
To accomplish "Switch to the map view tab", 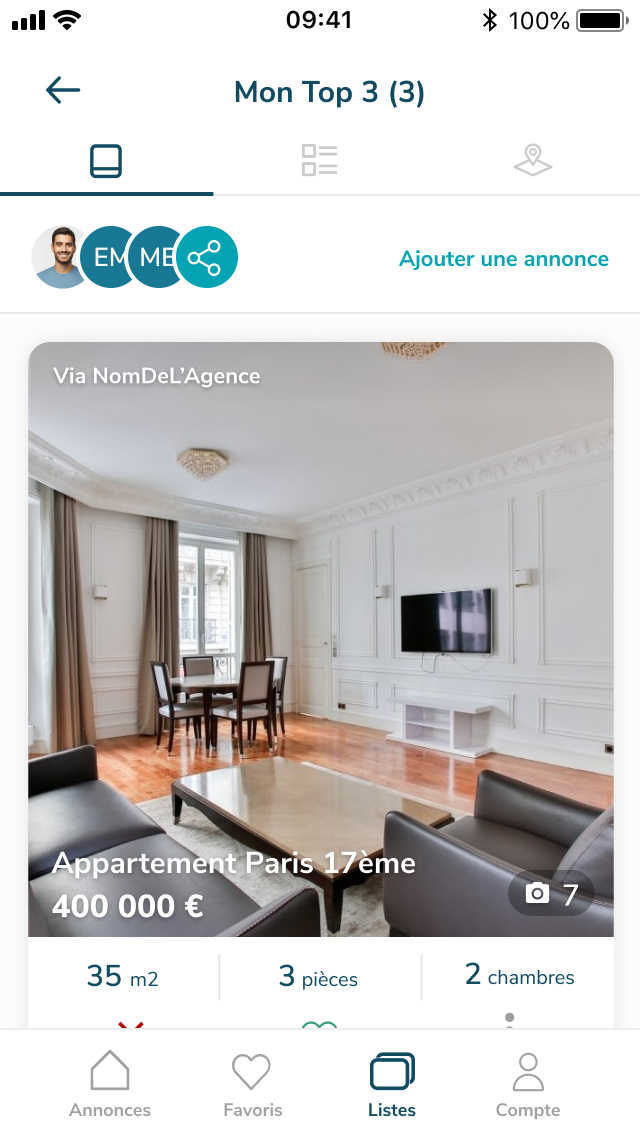I will pos(532,161).
